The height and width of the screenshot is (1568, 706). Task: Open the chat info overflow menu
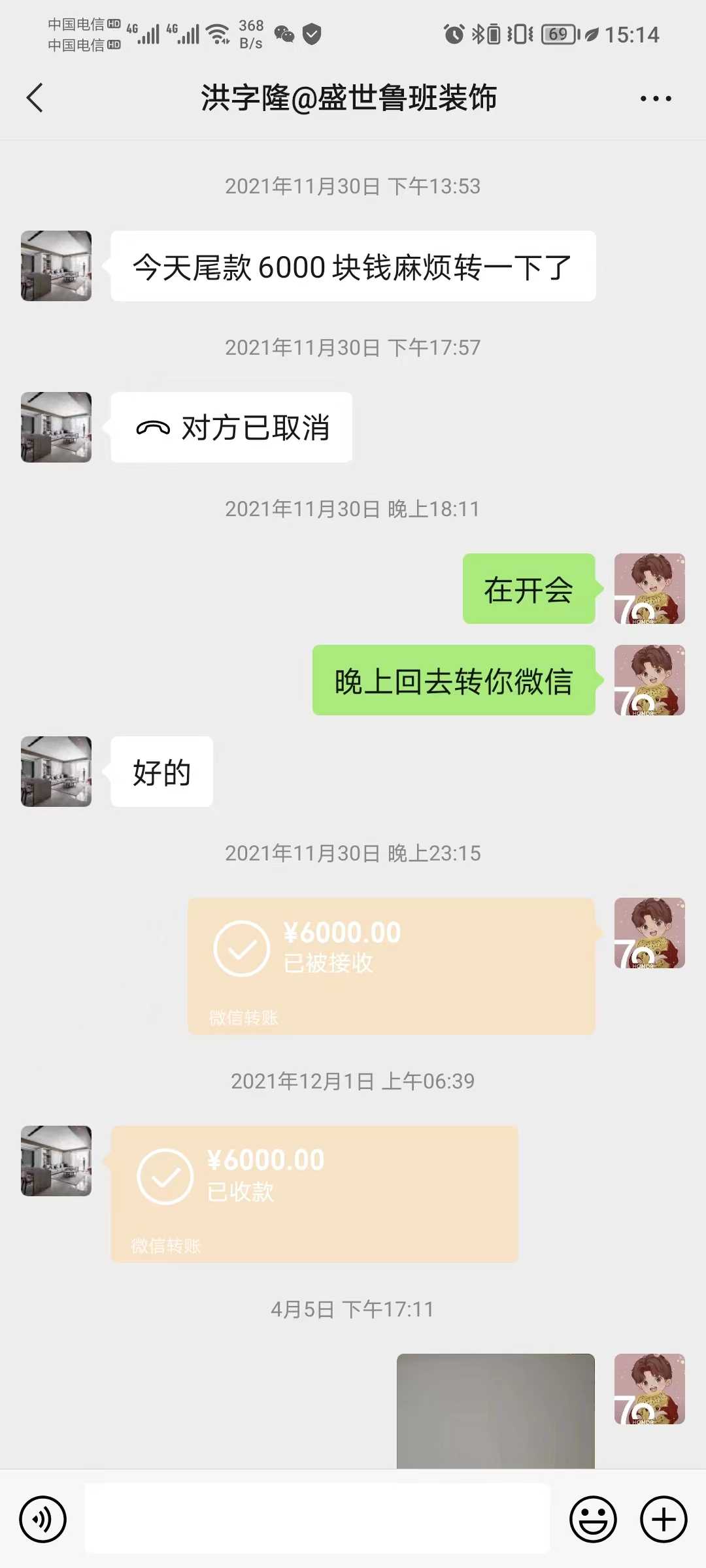(x=655, y=99)
